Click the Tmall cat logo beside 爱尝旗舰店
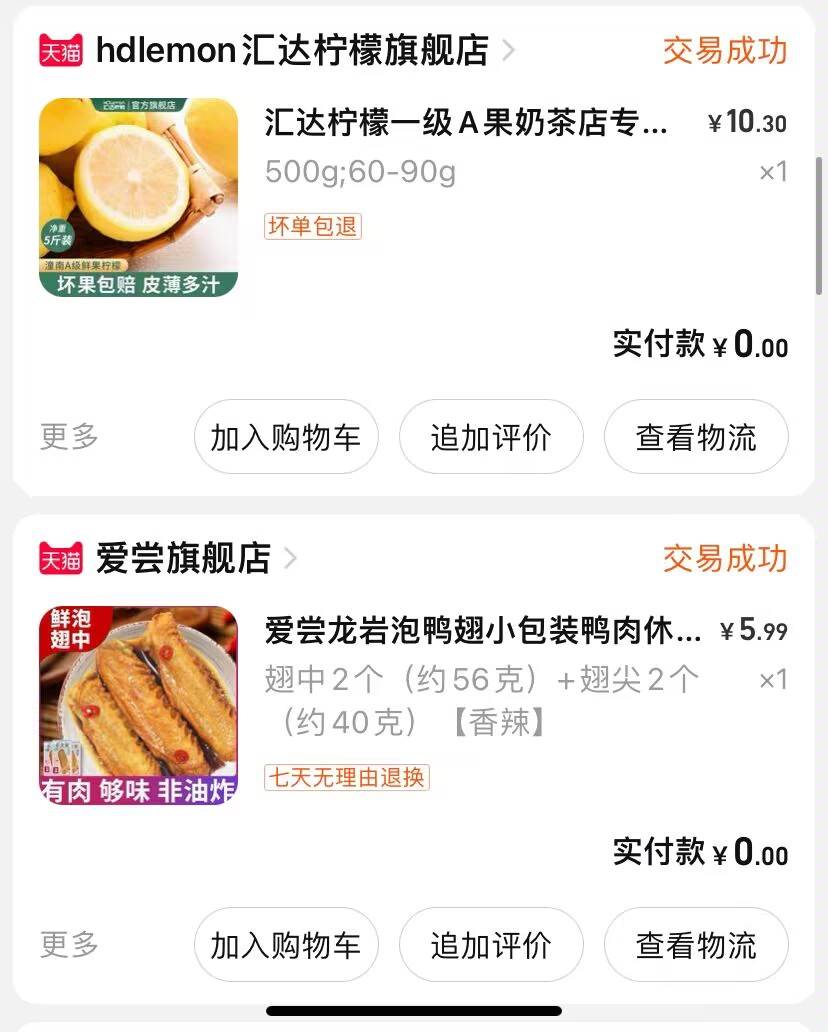Screen dimensions: 828x1032 (x=56, y=558)
